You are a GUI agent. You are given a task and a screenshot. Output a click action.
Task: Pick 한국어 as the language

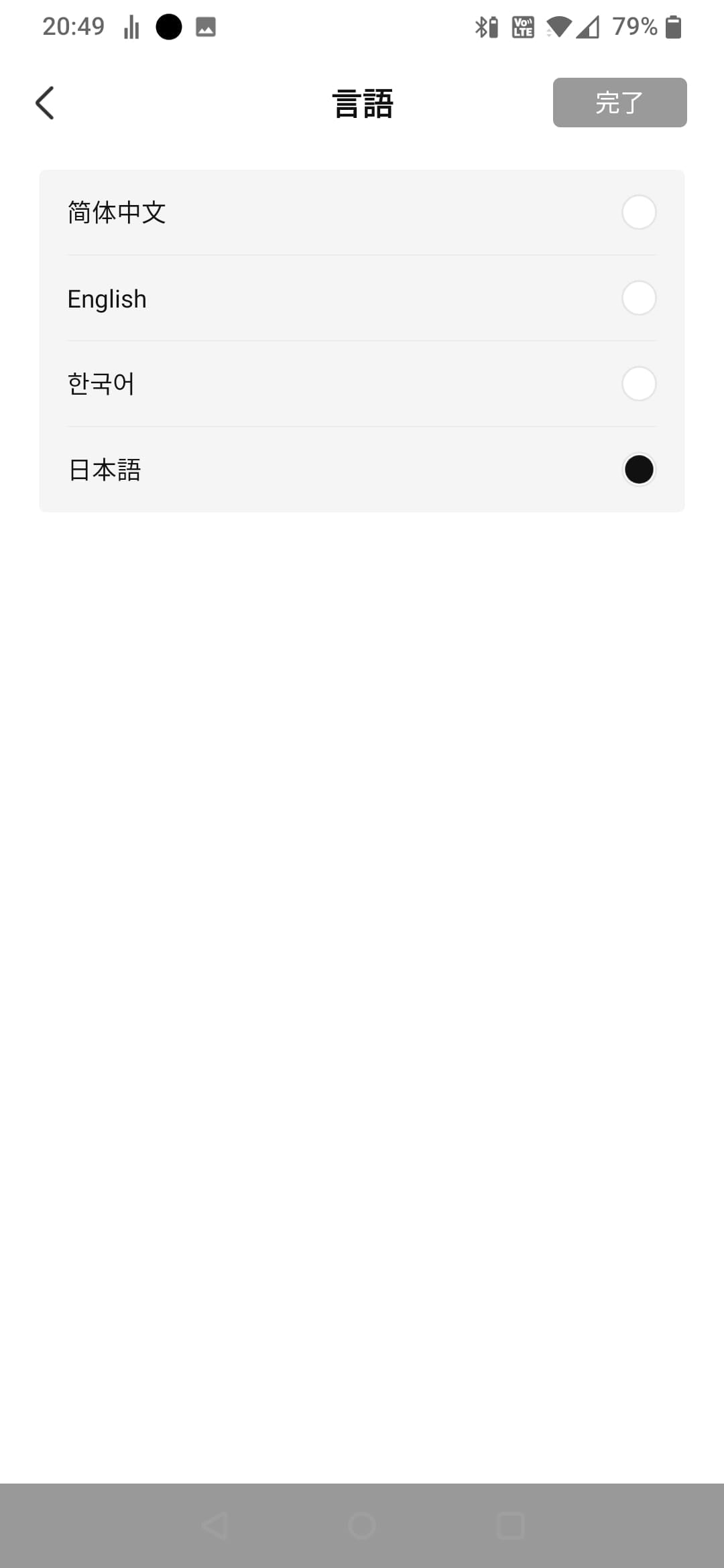click(x=362, y=384)
